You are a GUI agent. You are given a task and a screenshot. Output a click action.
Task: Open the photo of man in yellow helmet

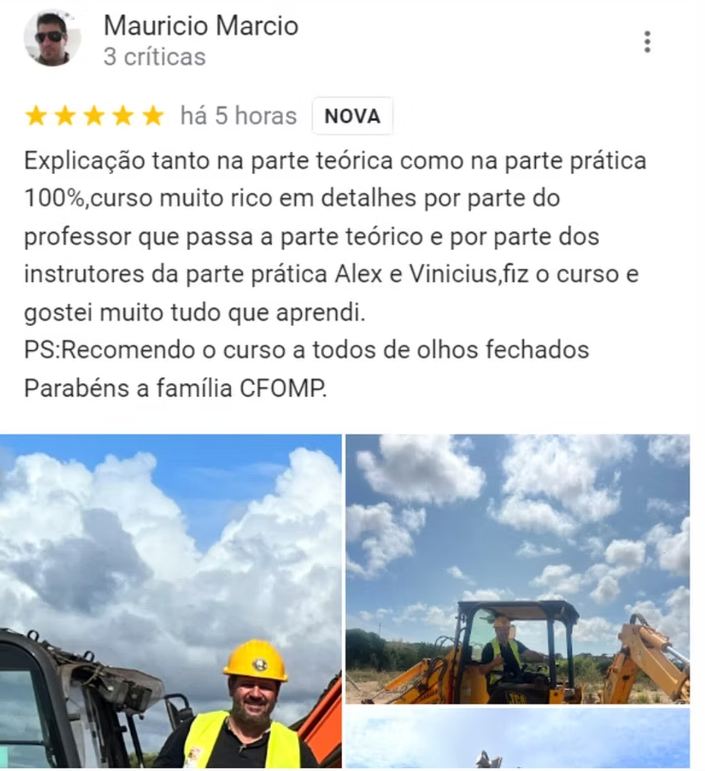pos(171,601)
